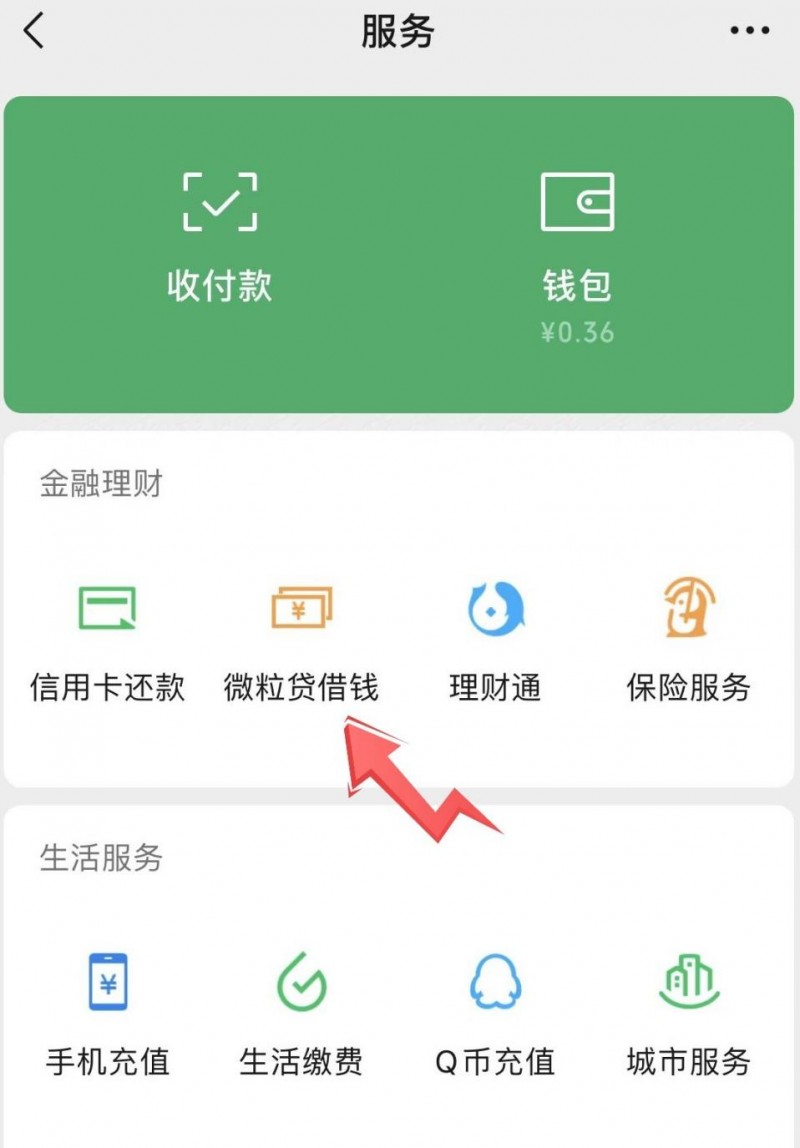Open the three-dot overflow menu

coord(749,32)
